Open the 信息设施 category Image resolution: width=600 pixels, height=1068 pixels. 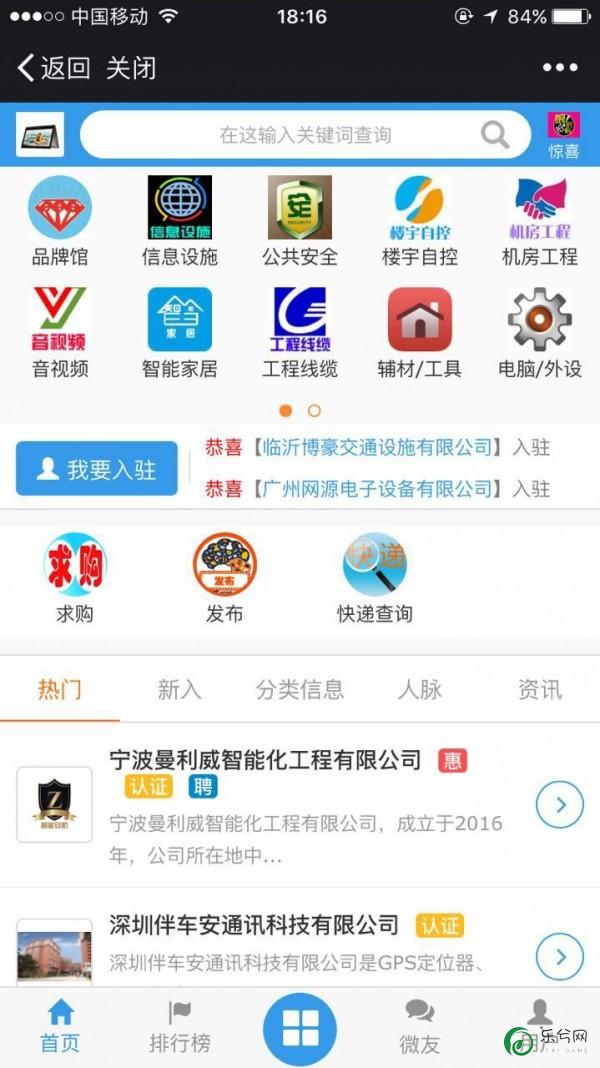(x=180, y=220)
